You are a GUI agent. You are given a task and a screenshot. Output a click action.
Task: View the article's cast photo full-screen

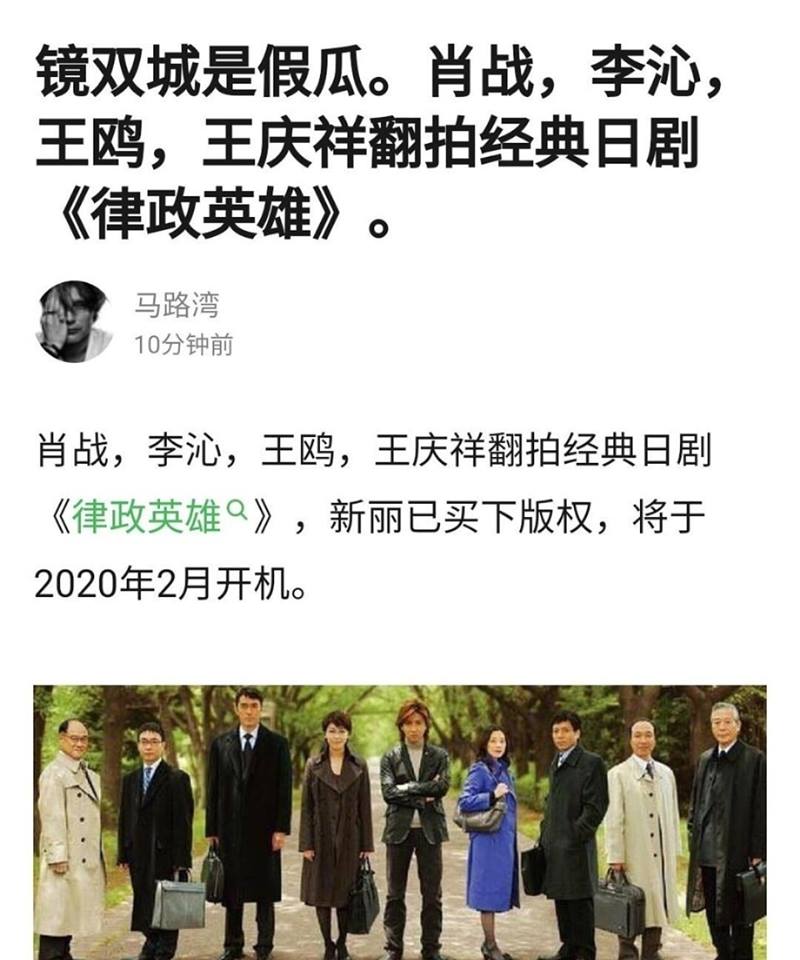(x=400, y=822)
